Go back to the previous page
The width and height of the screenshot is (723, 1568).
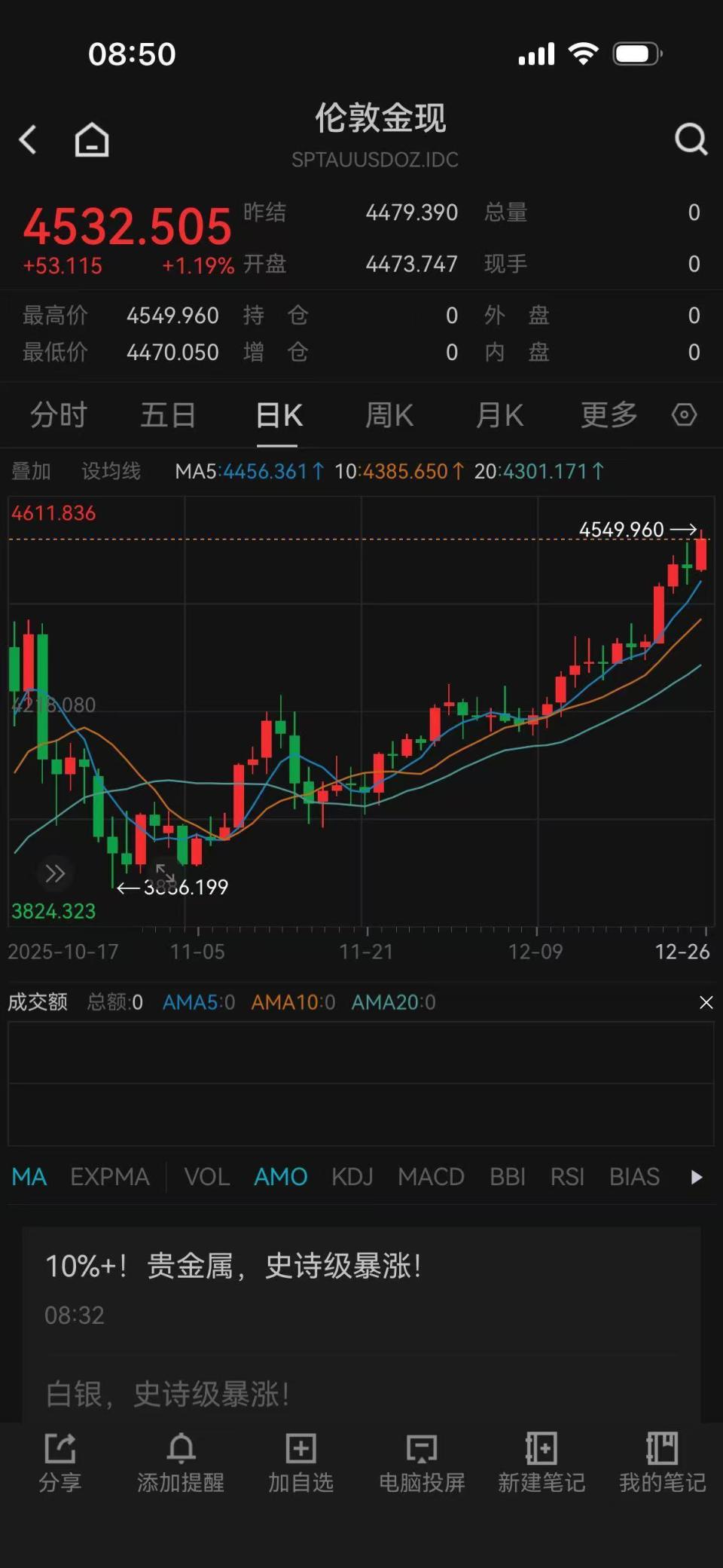(29, 139)
